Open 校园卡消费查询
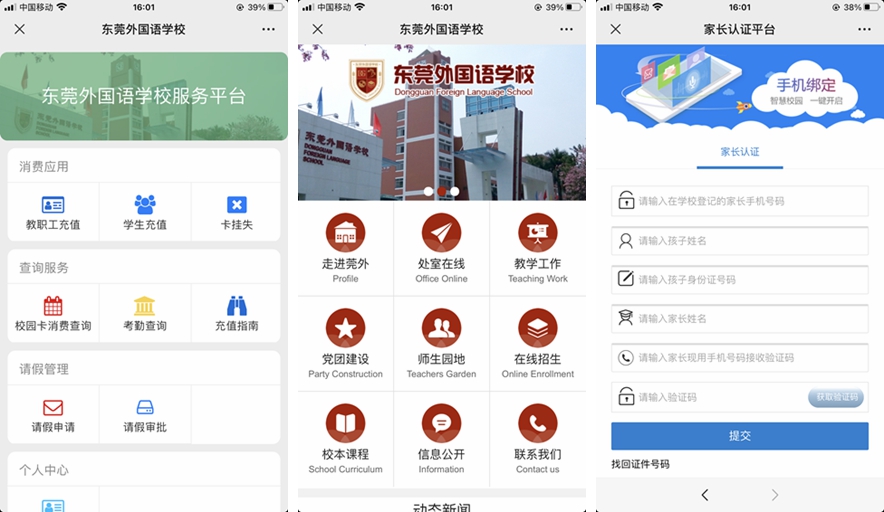The width and height of the screenshot is (884, 512). pos(53,313)
